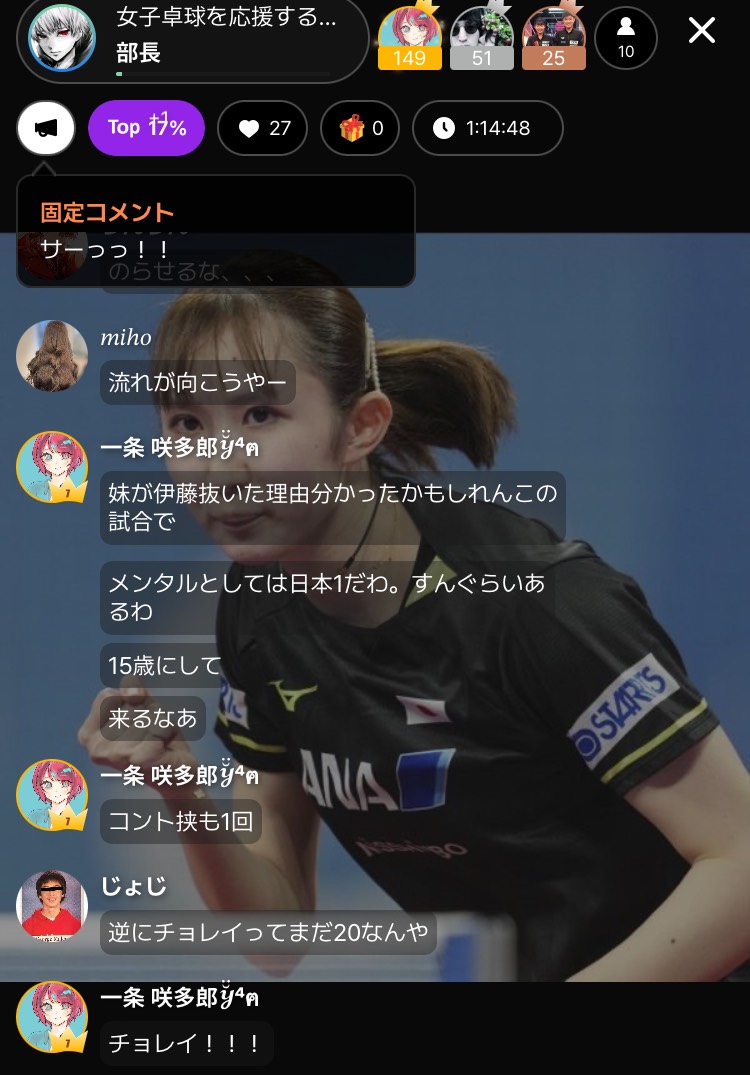
Task: Open the top gifter ranked 149
Action: pos(410,38)
